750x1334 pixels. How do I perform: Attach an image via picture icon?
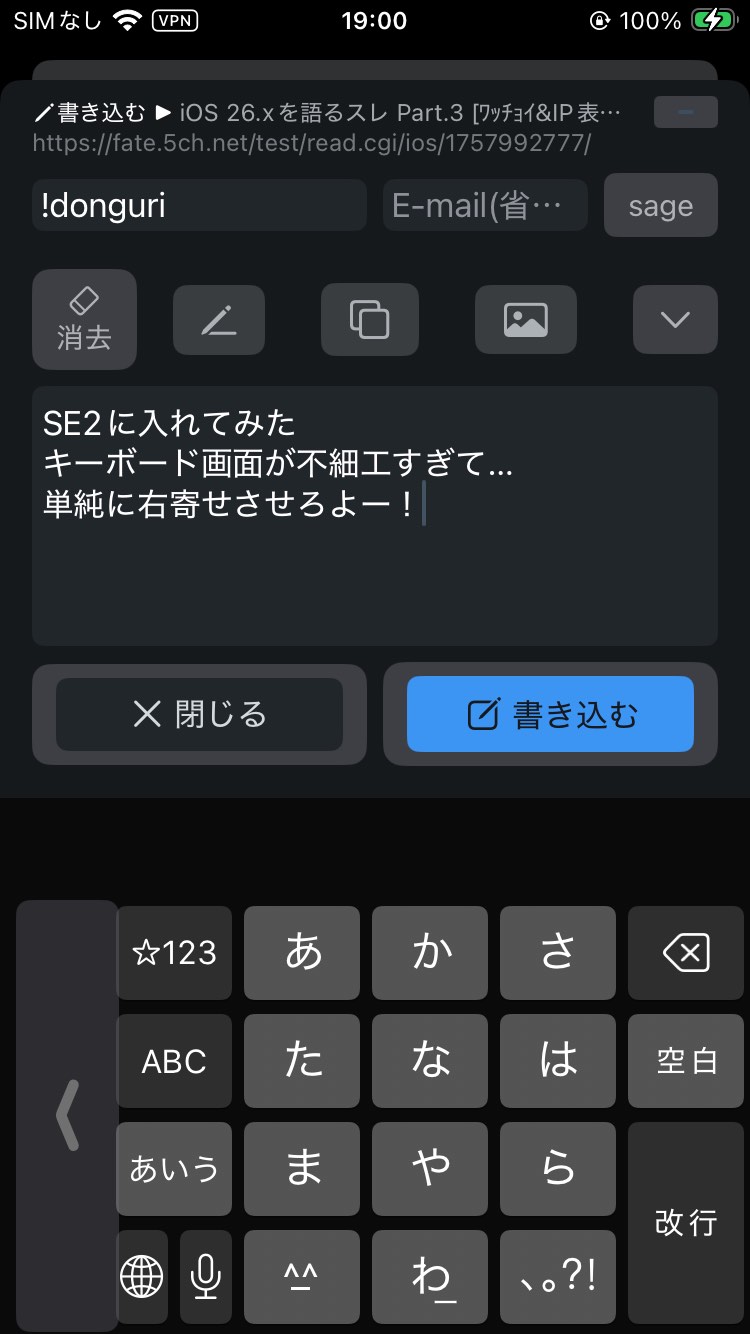tap(525, 320)
